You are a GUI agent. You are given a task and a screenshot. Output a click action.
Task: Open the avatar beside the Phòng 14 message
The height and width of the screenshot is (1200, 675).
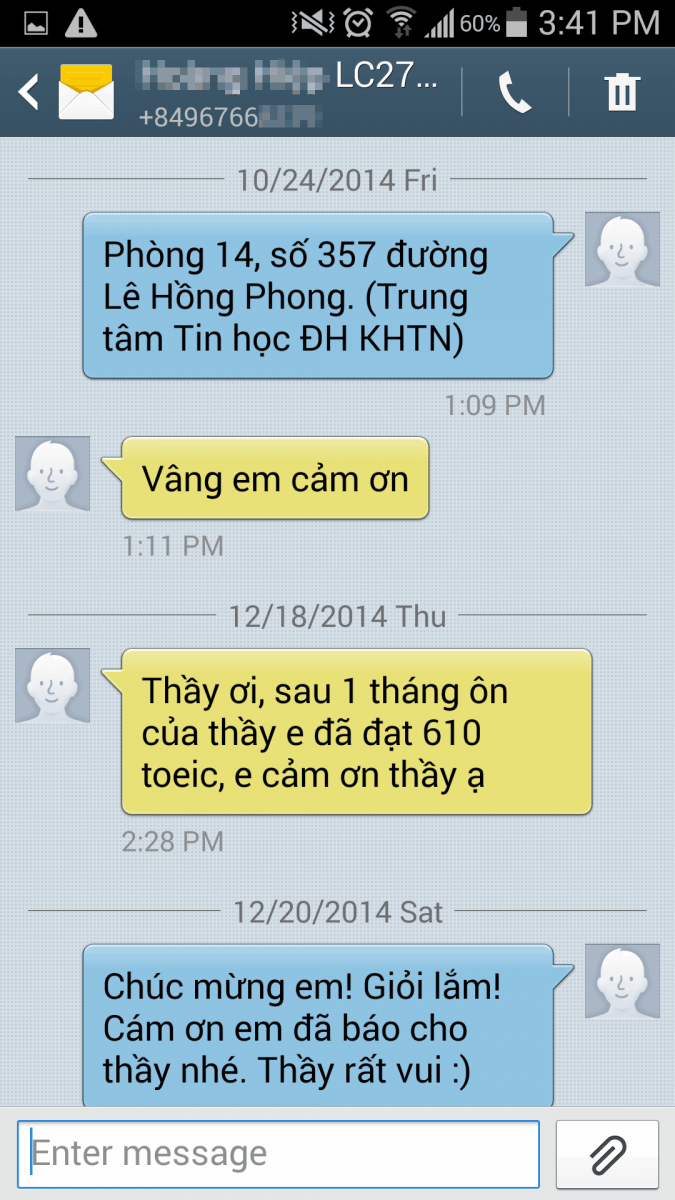622,250
